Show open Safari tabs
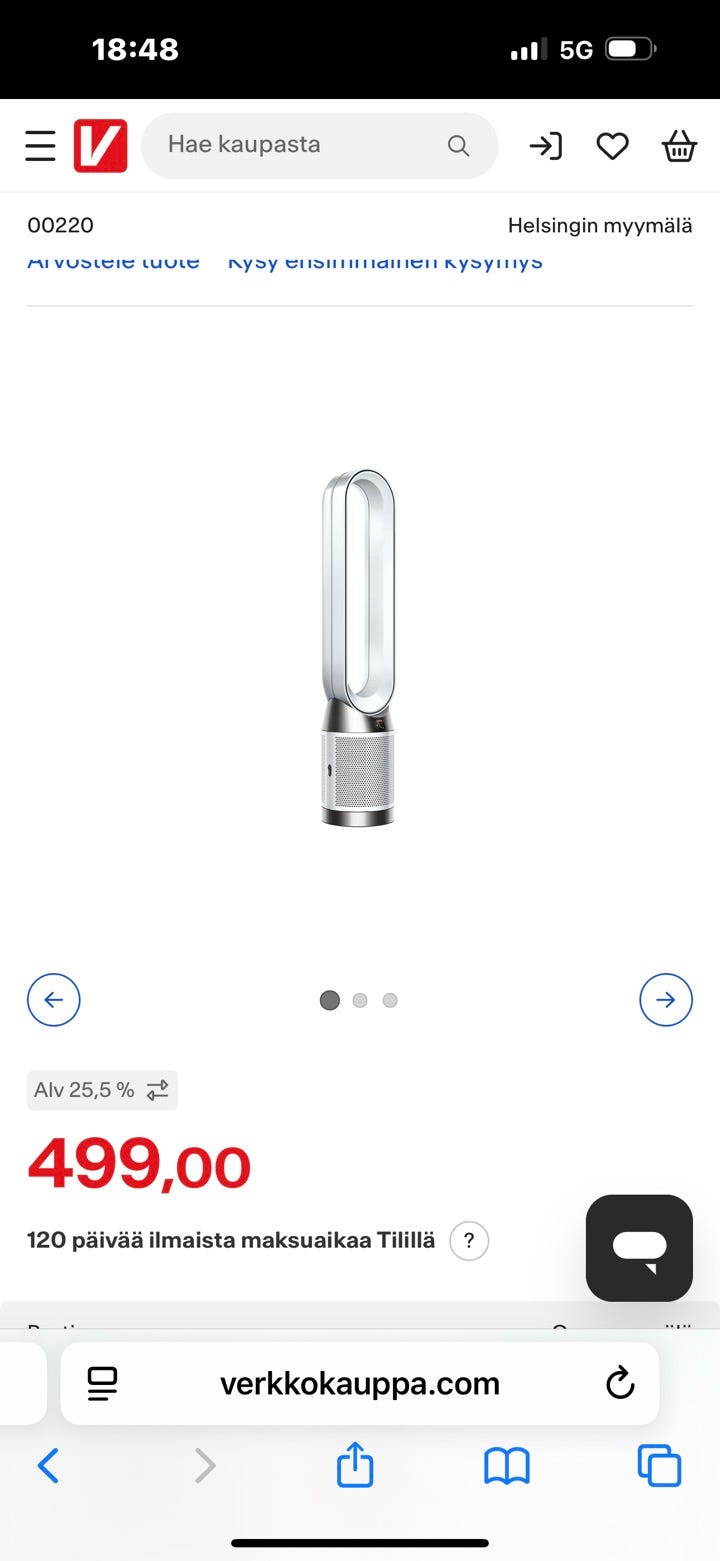 point(659,1466)
